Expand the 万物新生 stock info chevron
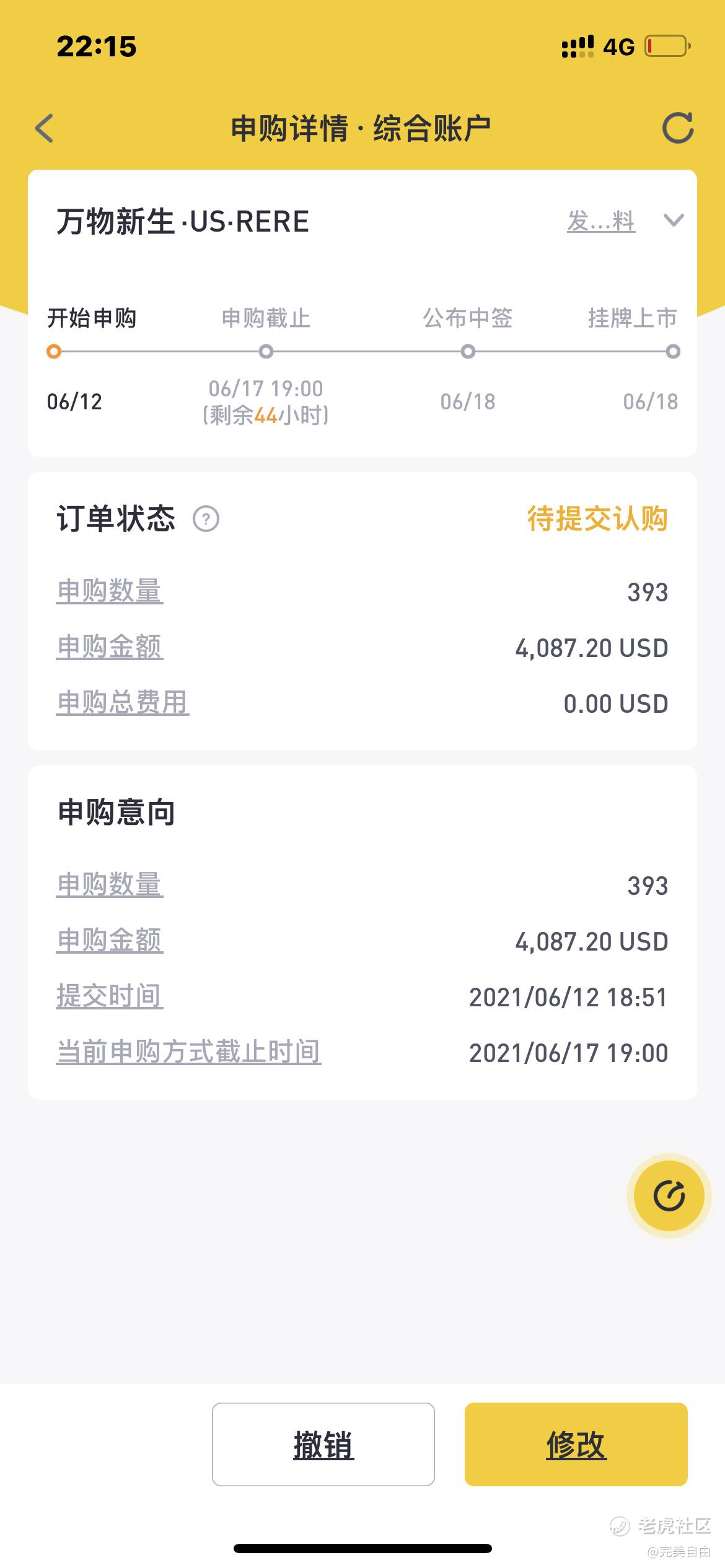 tap(674, 220)
